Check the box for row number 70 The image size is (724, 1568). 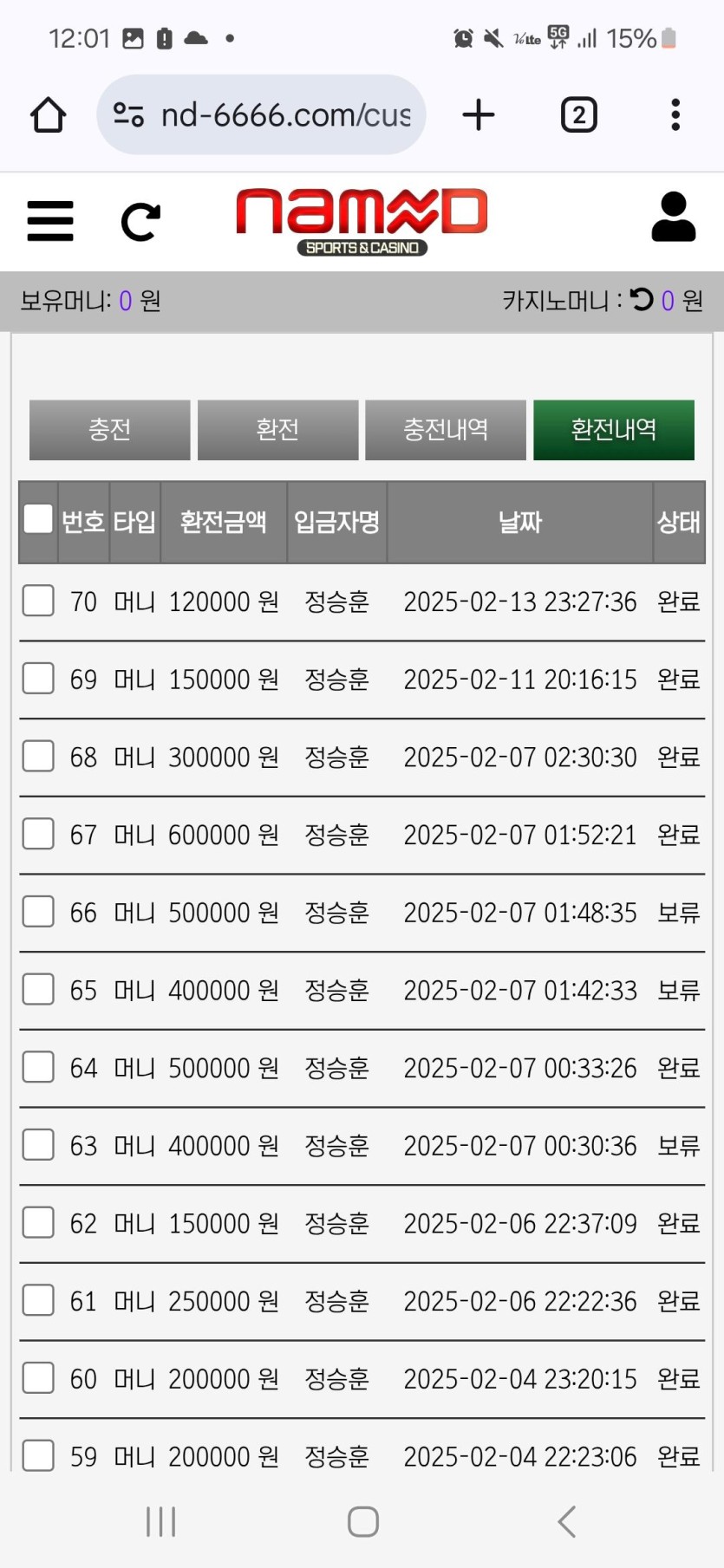coord(38,601)
